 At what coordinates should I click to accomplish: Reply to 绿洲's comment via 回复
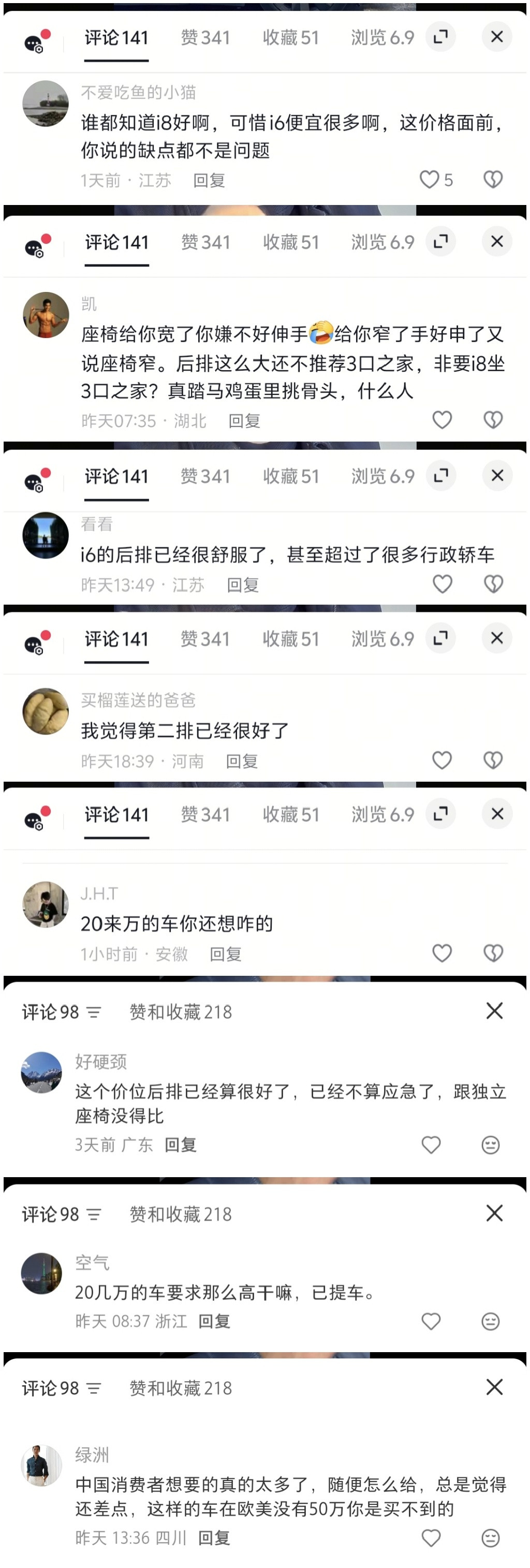click(214, 1539)
